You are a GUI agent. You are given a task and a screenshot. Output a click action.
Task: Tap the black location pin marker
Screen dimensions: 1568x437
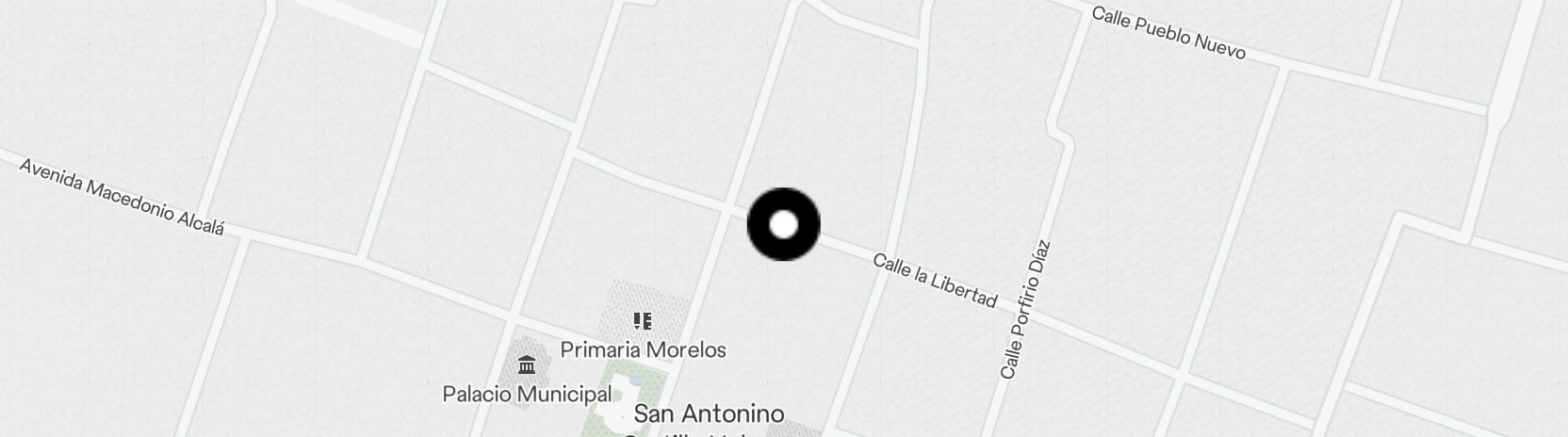click(x=783, y=225)
